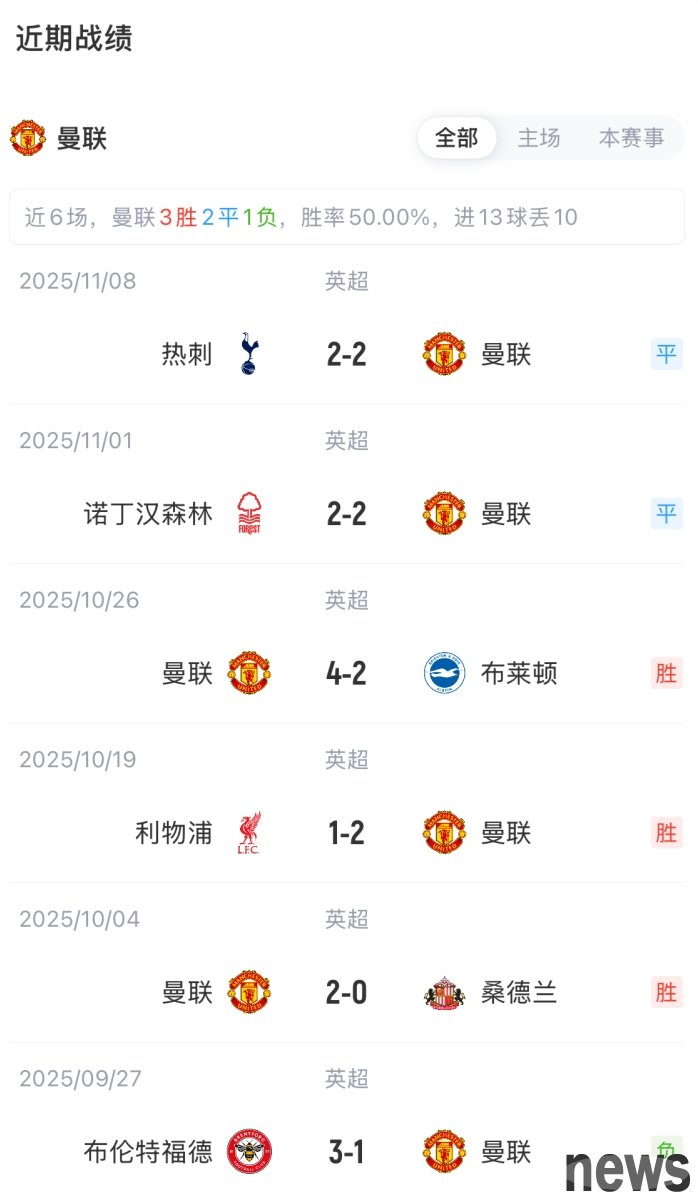Select the 本赛事 filter tab
Image resolution: width=698 pixels, height=1197 pixels.
coord(631,138)
